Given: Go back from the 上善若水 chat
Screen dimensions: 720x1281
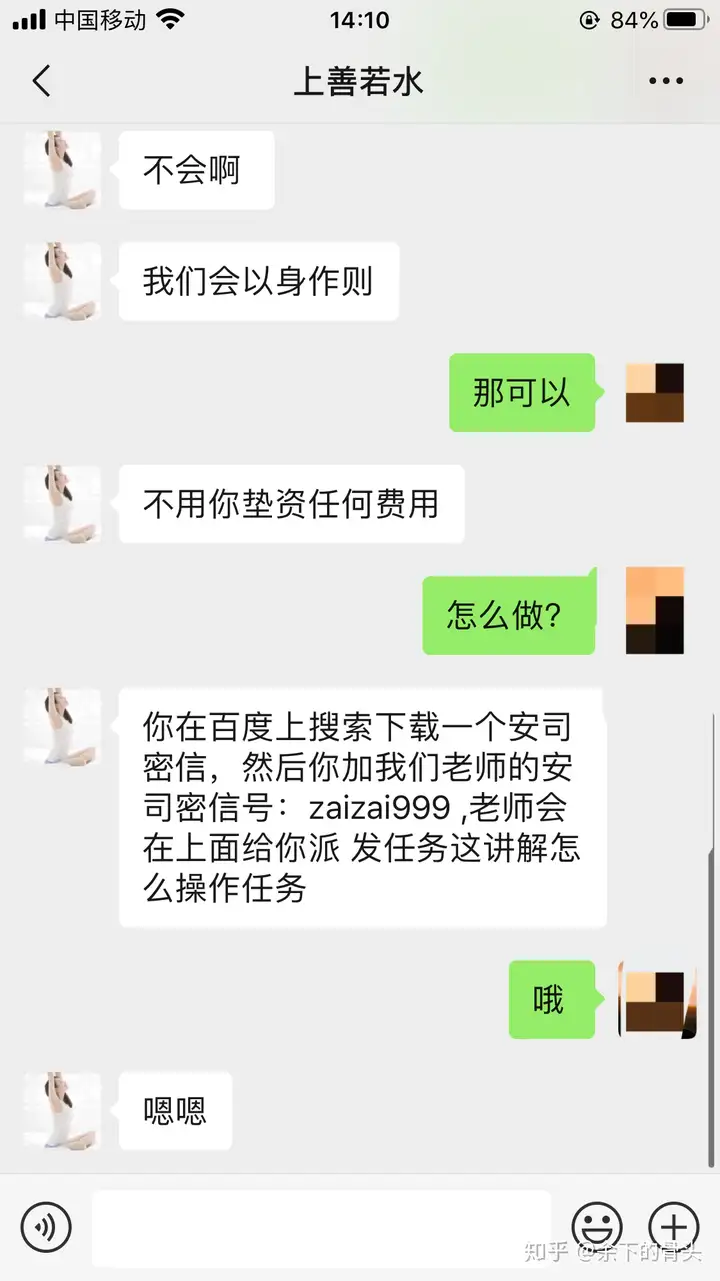Looking at the screenshot, I should pos(41,81).
